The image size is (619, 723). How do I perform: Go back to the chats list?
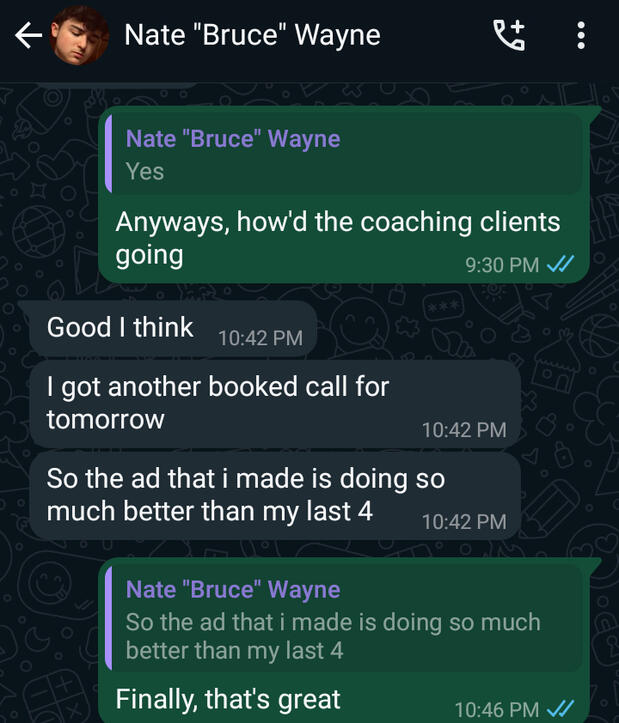pyautogui.click(x=27, y=36)
